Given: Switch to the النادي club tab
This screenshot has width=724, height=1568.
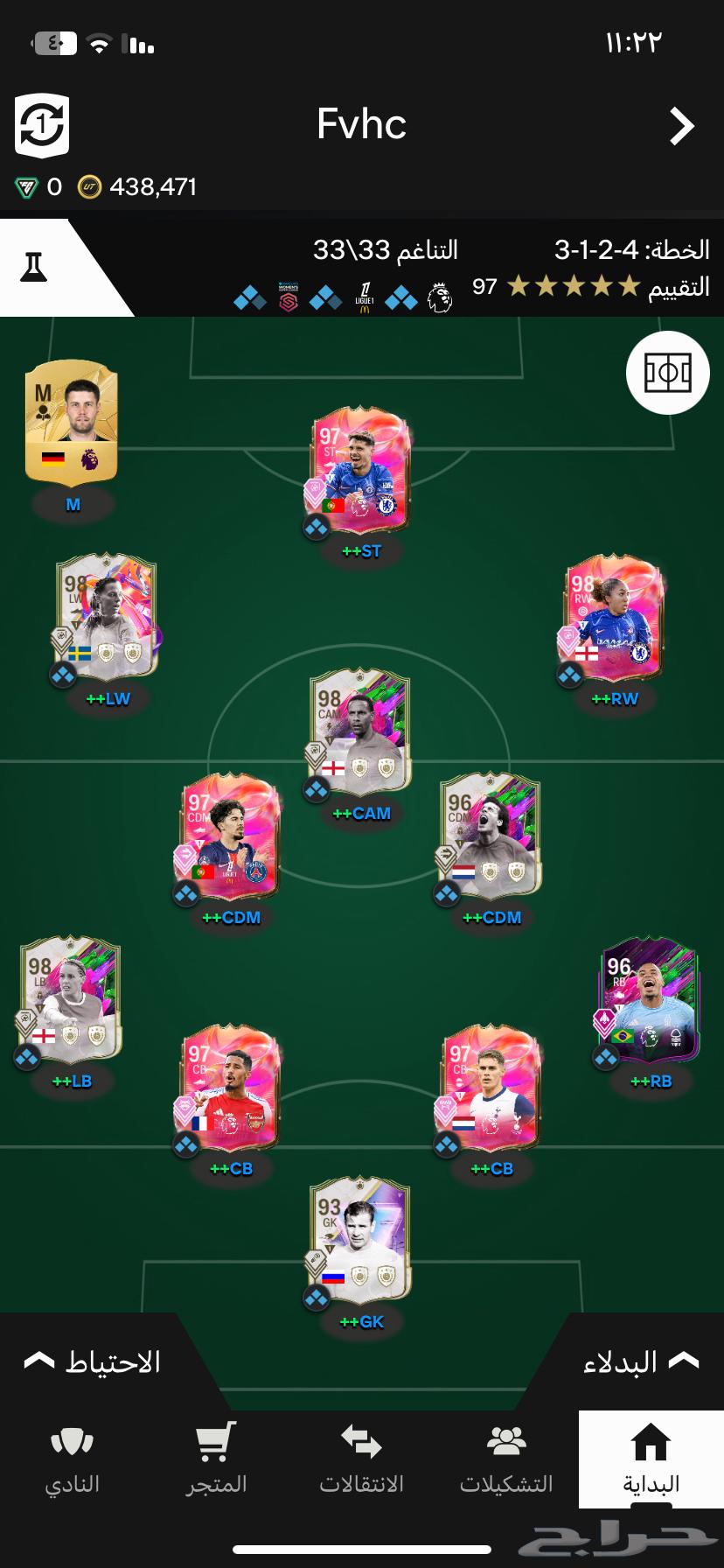Looking at the screenshot, I should click(72, 1459).
